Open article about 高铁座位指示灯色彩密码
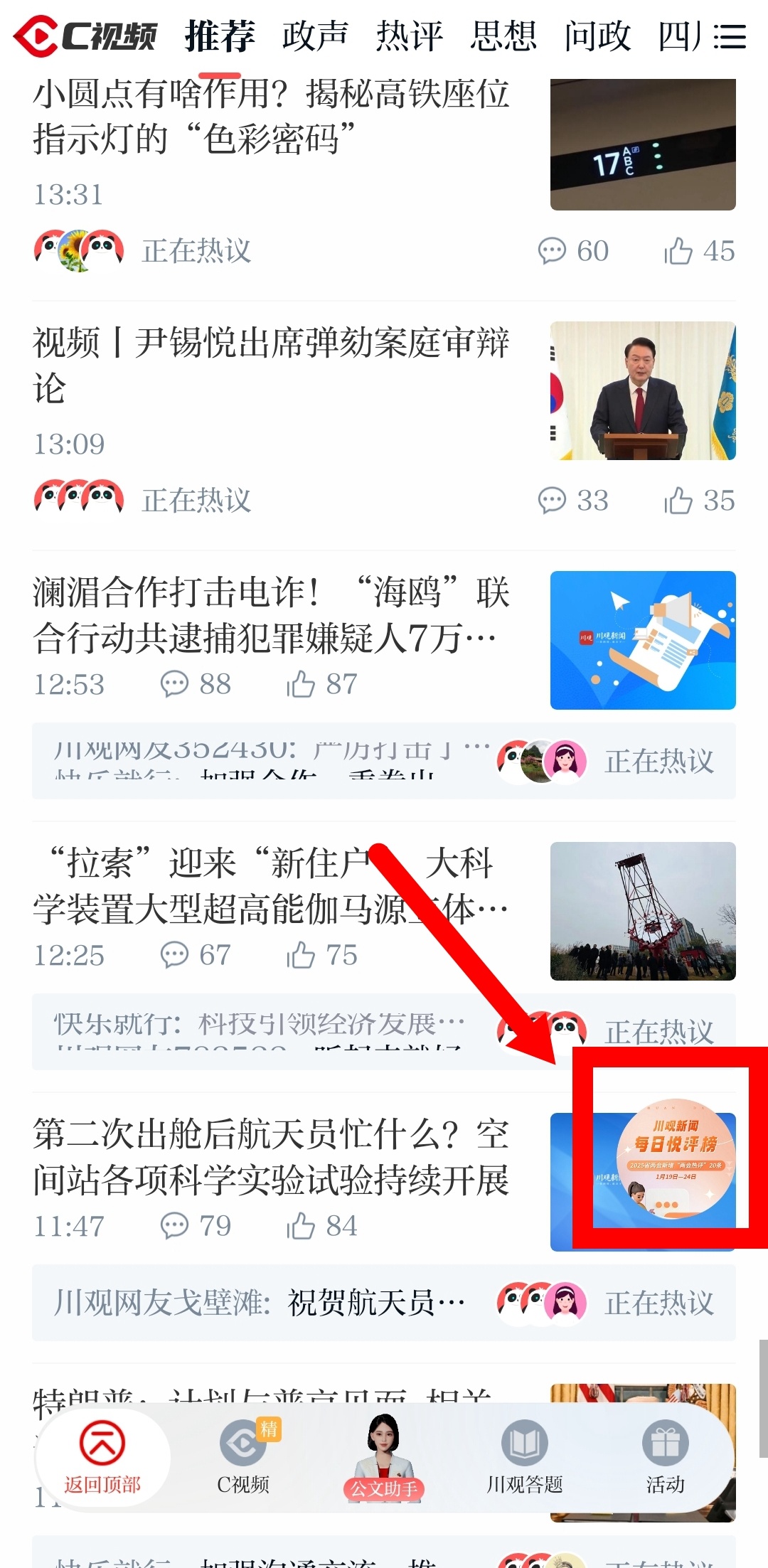The height and width of the screenshot is (1568, 768). point(270,116)
